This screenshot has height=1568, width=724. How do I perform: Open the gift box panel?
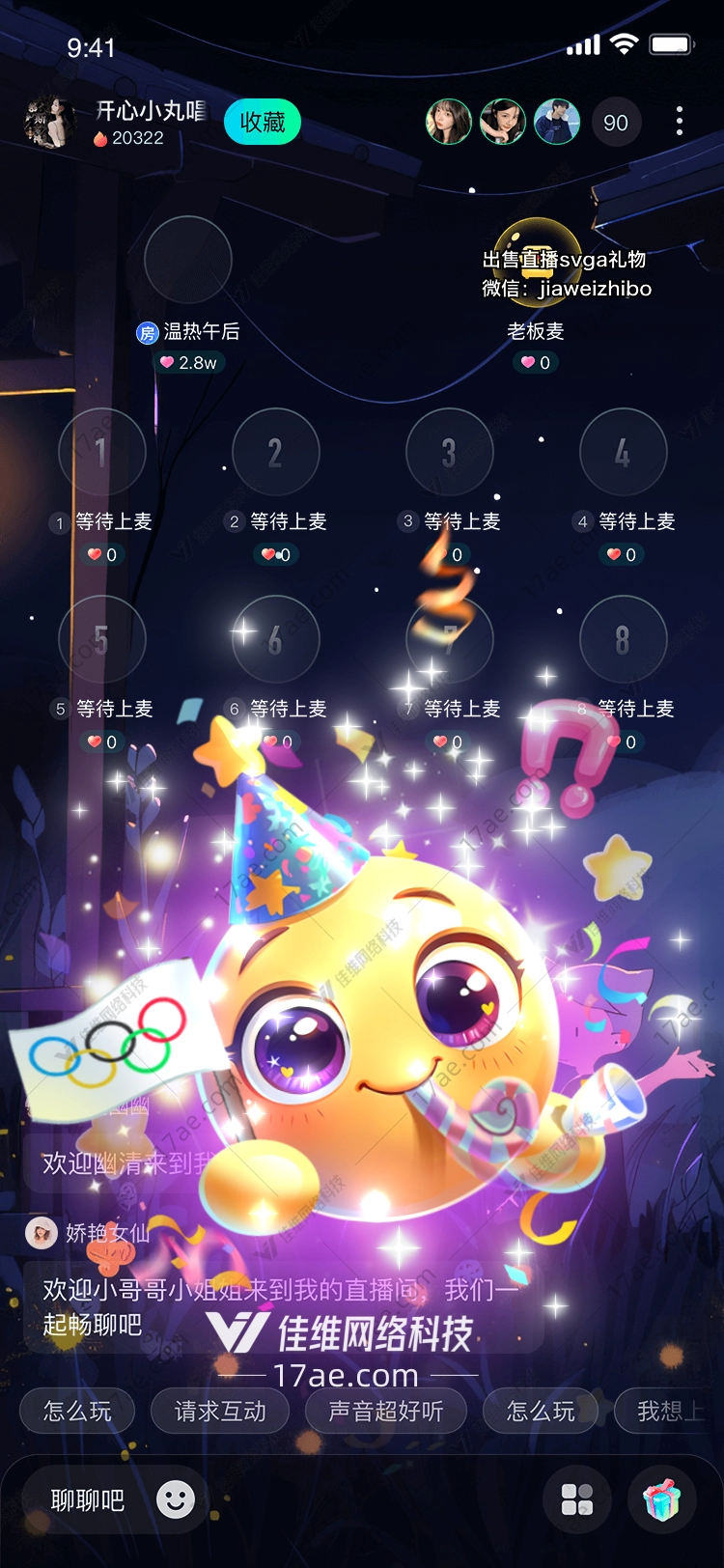[x=662, y=1499]
